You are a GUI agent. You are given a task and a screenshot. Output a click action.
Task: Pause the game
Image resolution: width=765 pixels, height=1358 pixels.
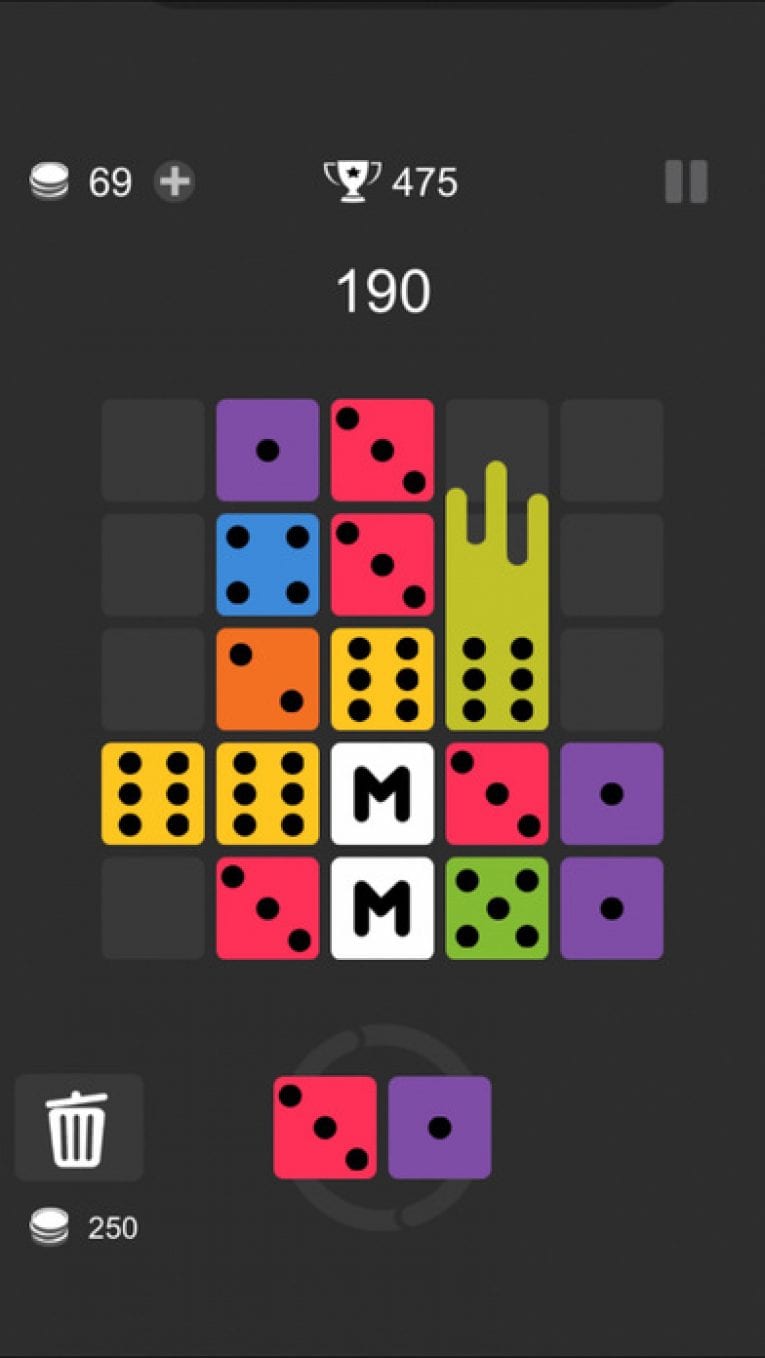pos(686,182)
